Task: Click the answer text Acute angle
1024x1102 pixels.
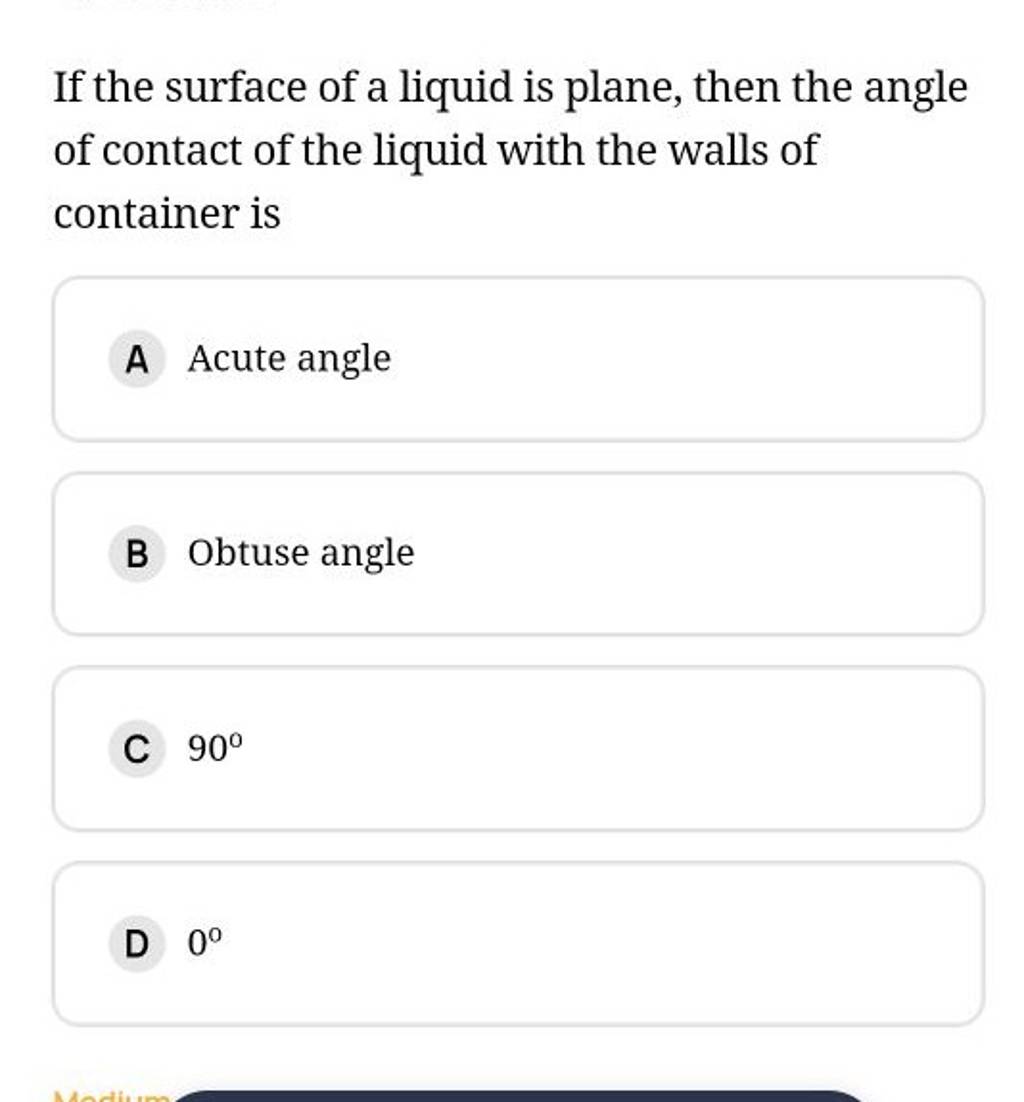Action: point(290,357)
